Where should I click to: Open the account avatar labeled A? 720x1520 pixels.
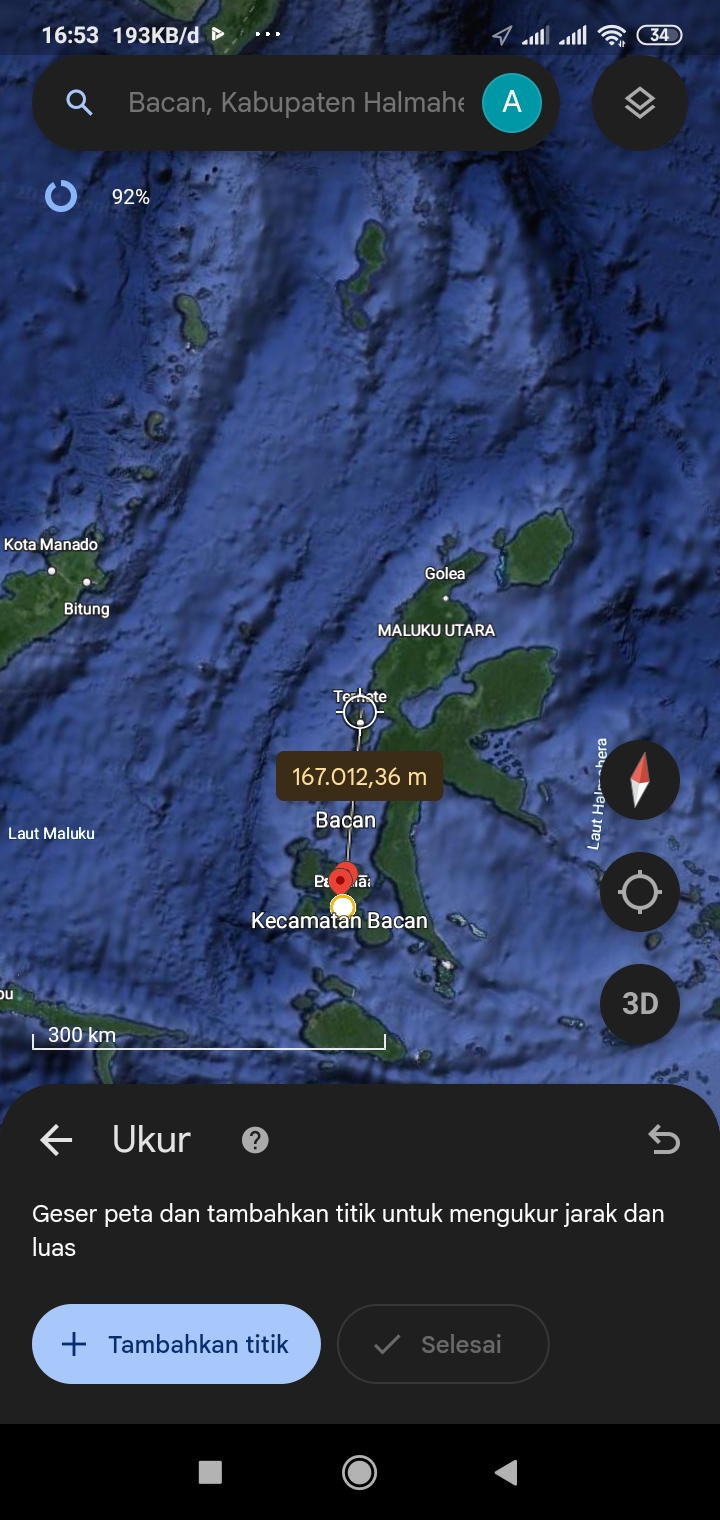(512, 103)
